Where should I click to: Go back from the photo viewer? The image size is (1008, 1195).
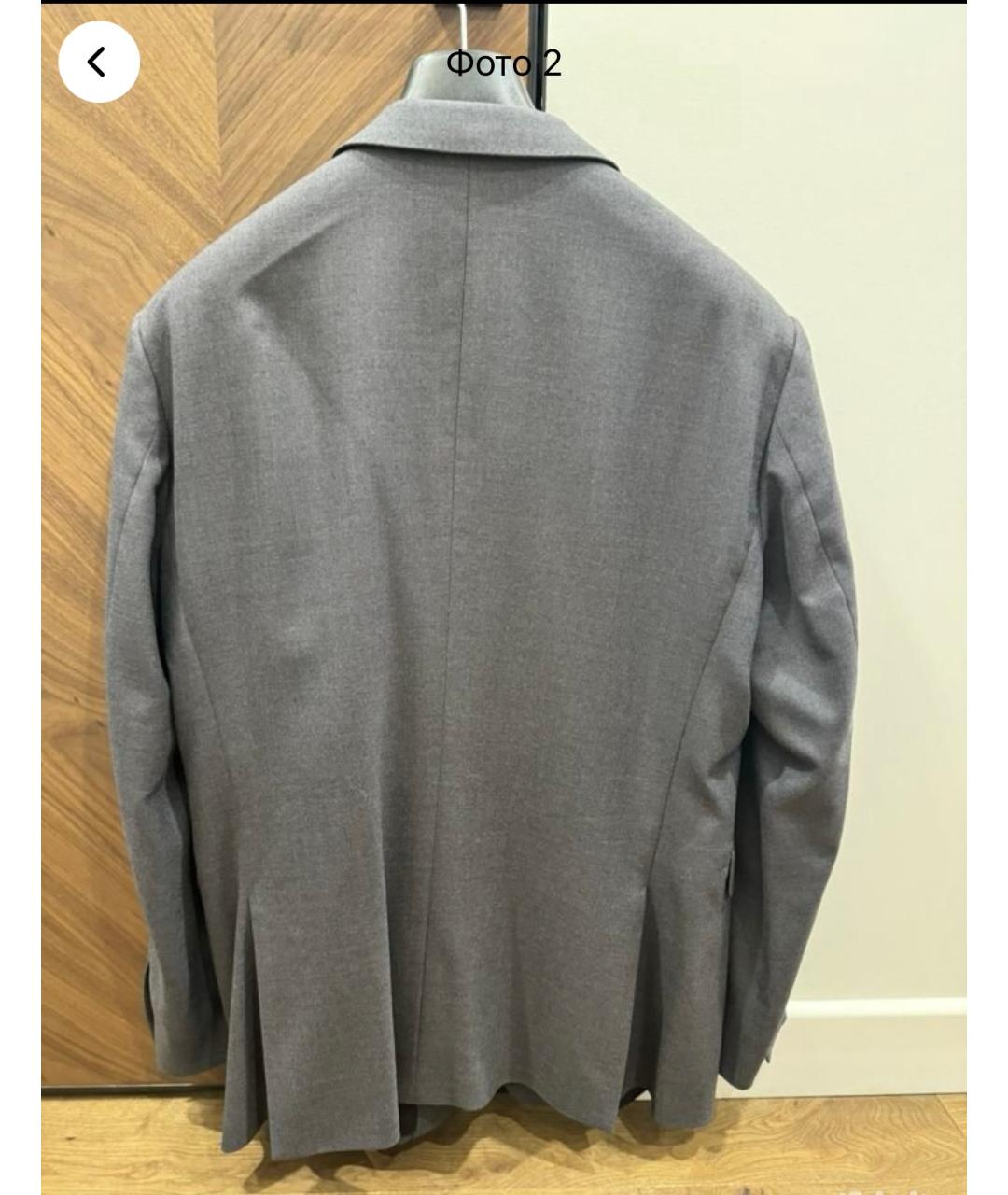click(99, 62)
